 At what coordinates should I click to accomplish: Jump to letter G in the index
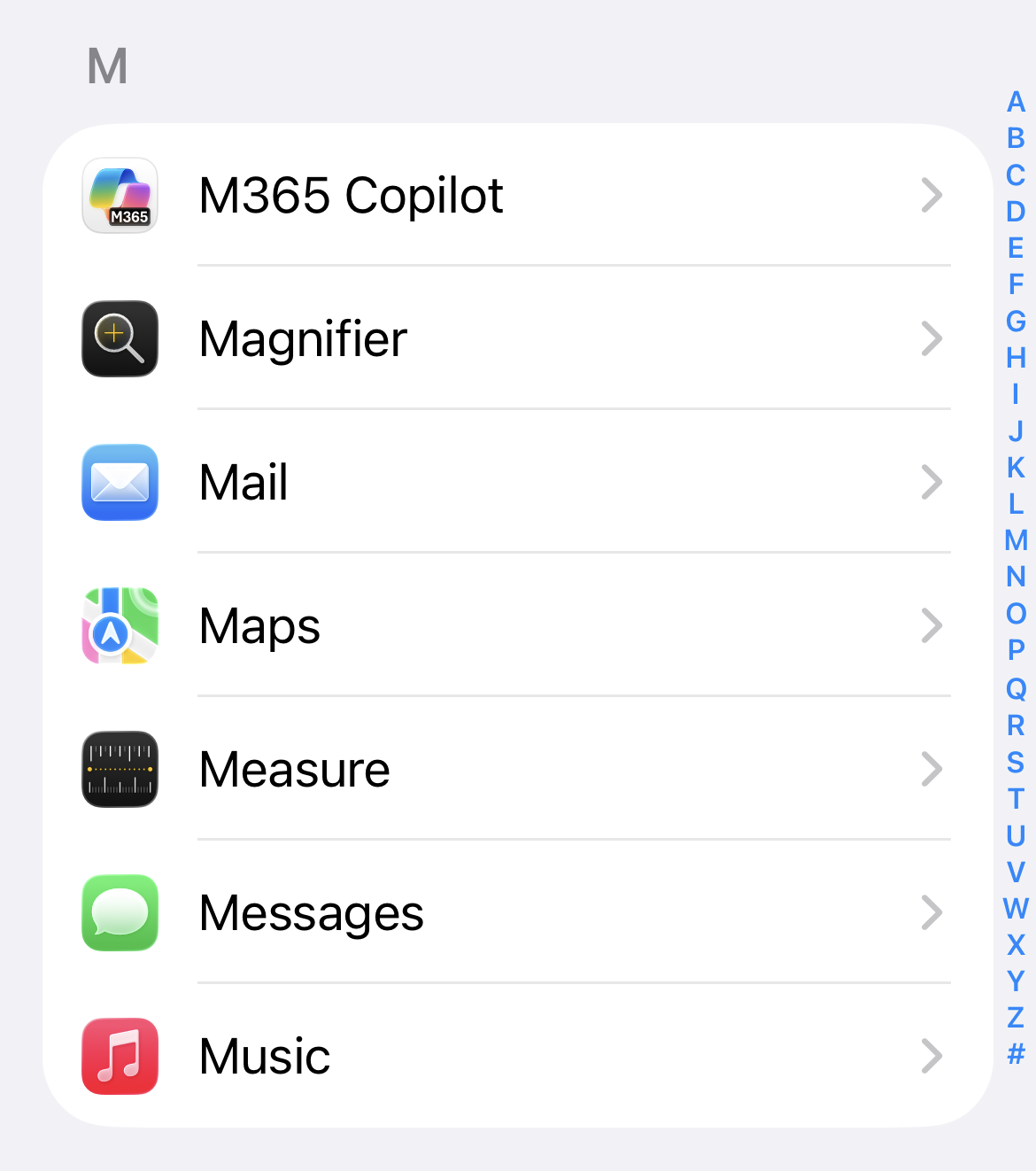point(1016,321)
